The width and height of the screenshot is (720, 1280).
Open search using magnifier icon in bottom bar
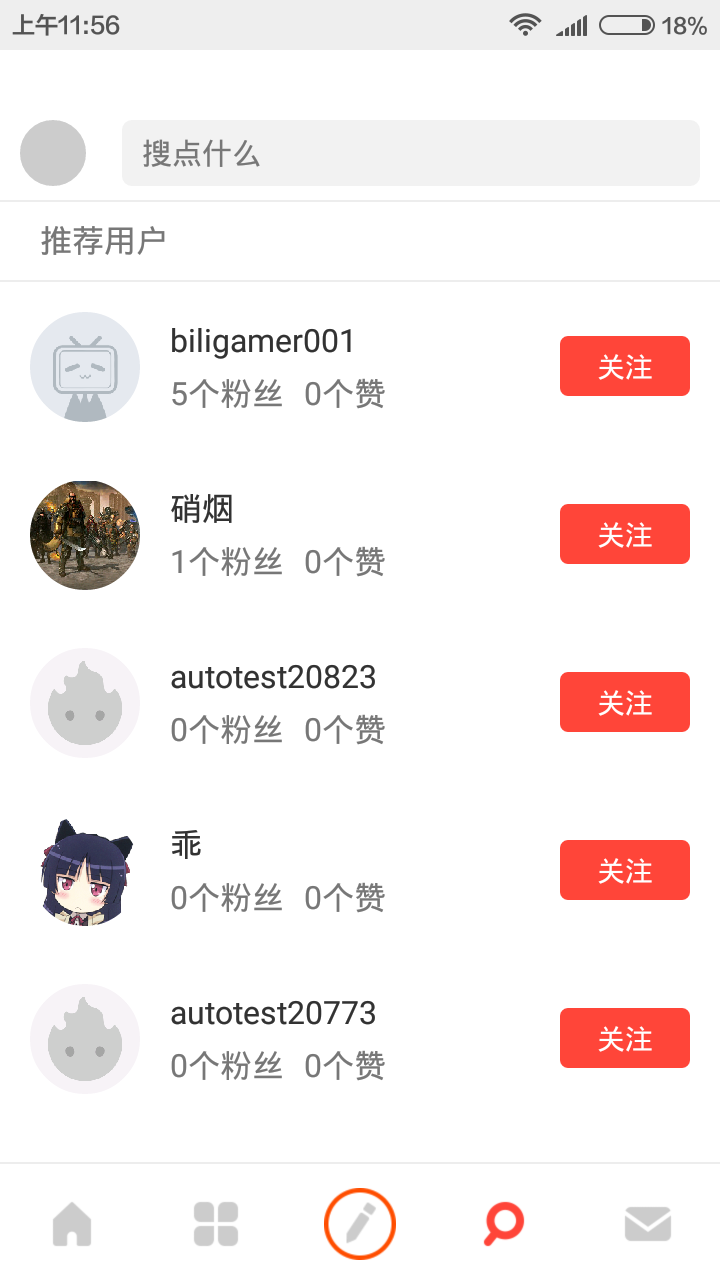click(503, 1222)
